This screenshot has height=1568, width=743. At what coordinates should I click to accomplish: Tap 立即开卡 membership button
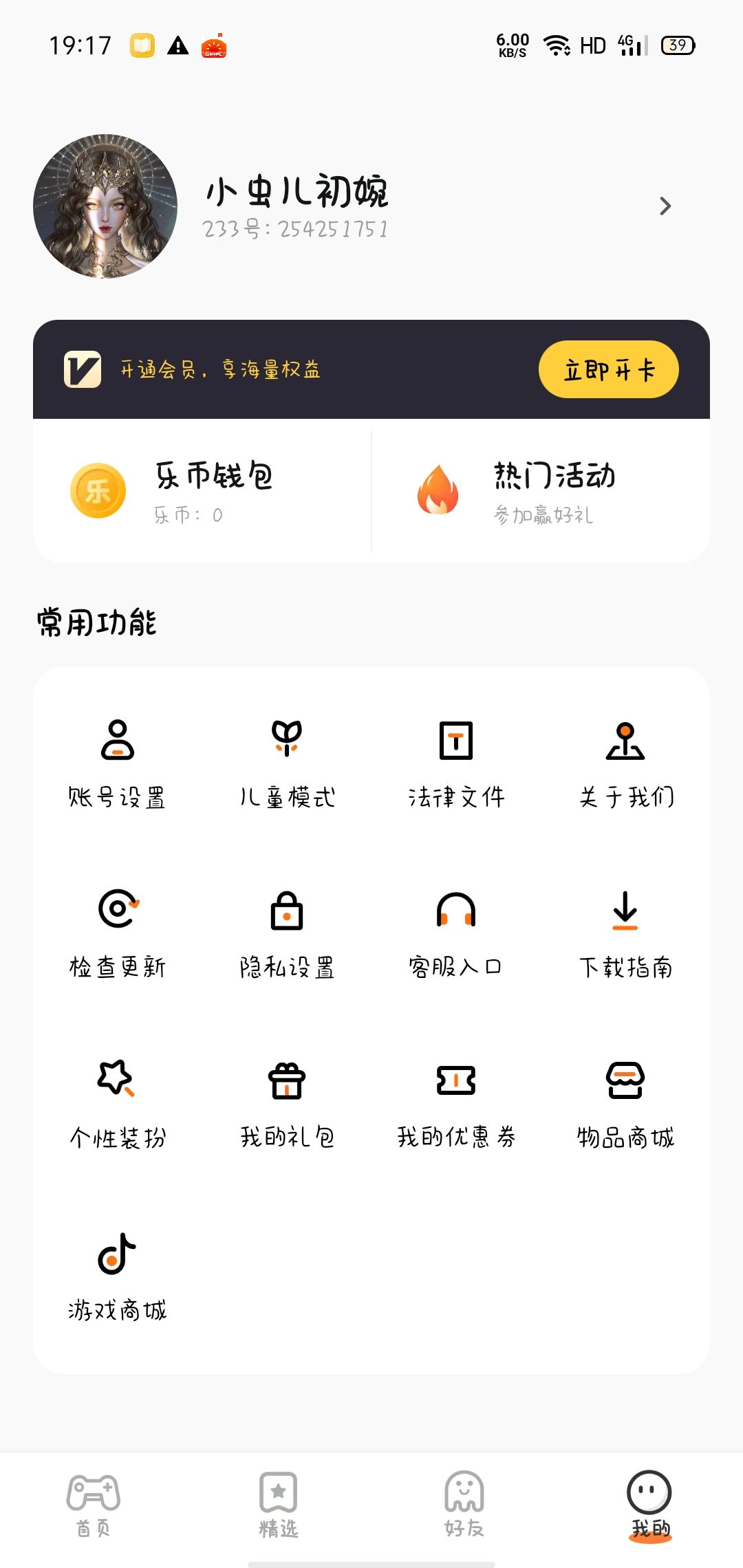click(608, 369)
